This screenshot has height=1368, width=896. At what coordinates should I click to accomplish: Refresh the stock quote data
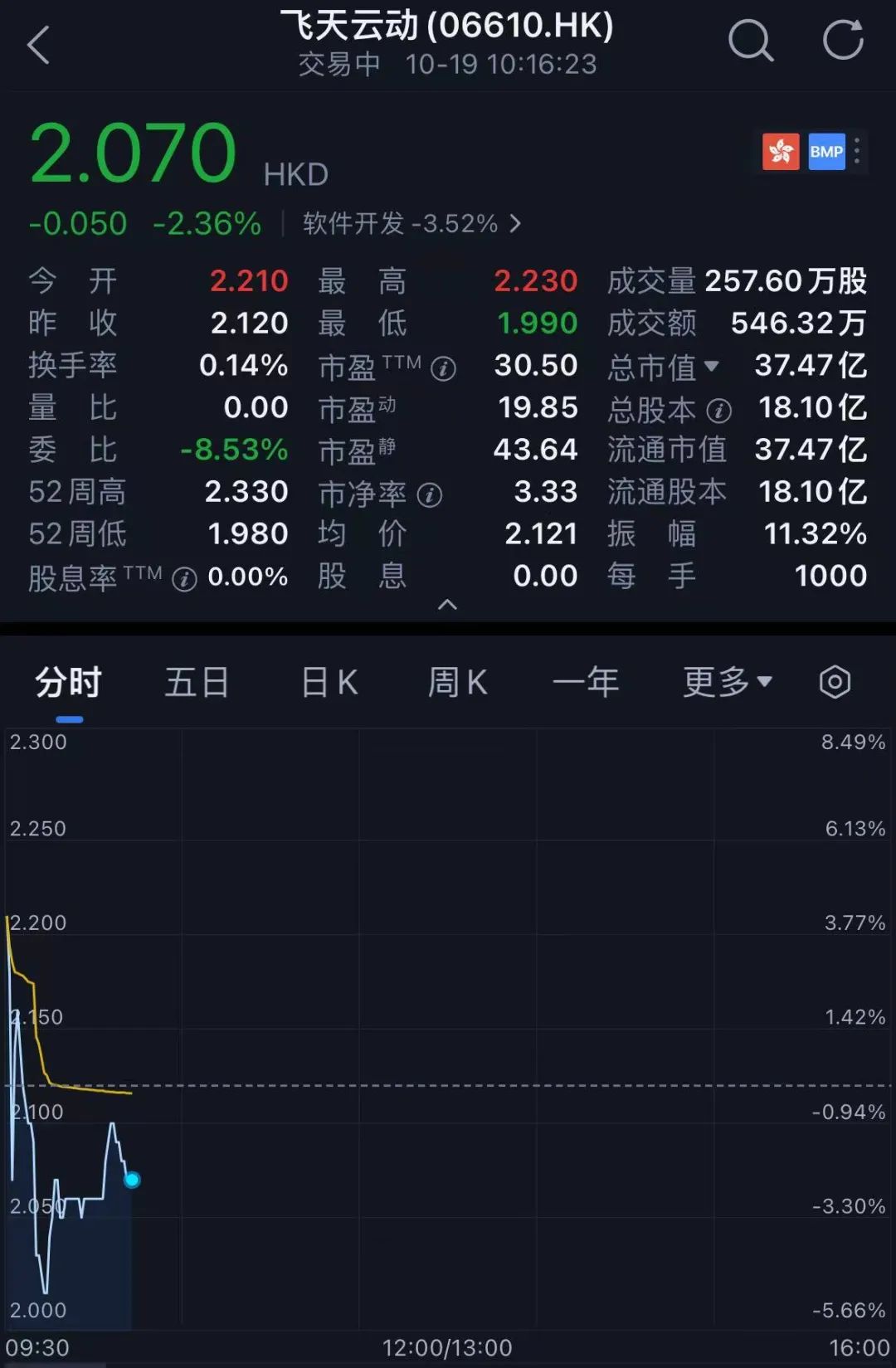[x=843, y=41]
